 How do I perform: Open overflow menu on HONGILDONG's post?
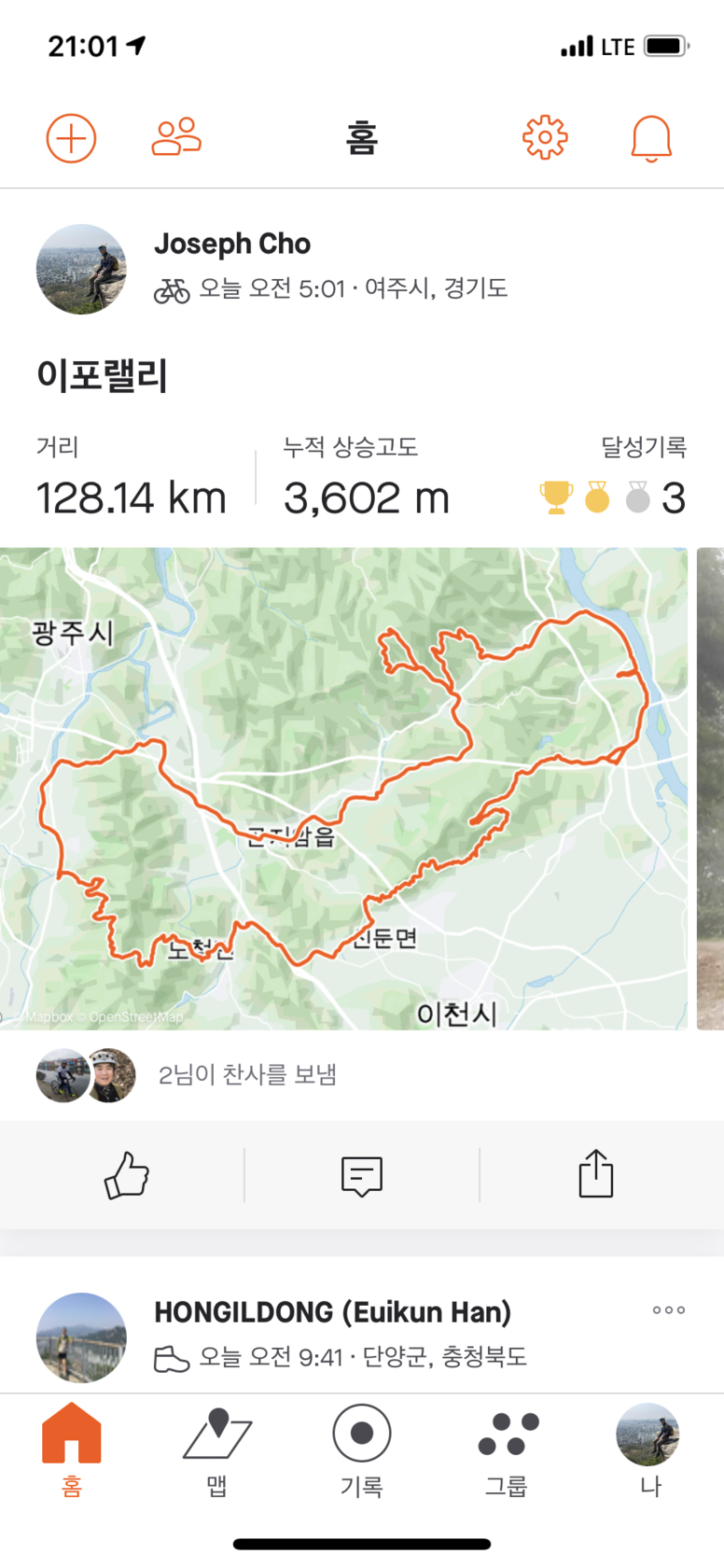tap(669, 1310)
